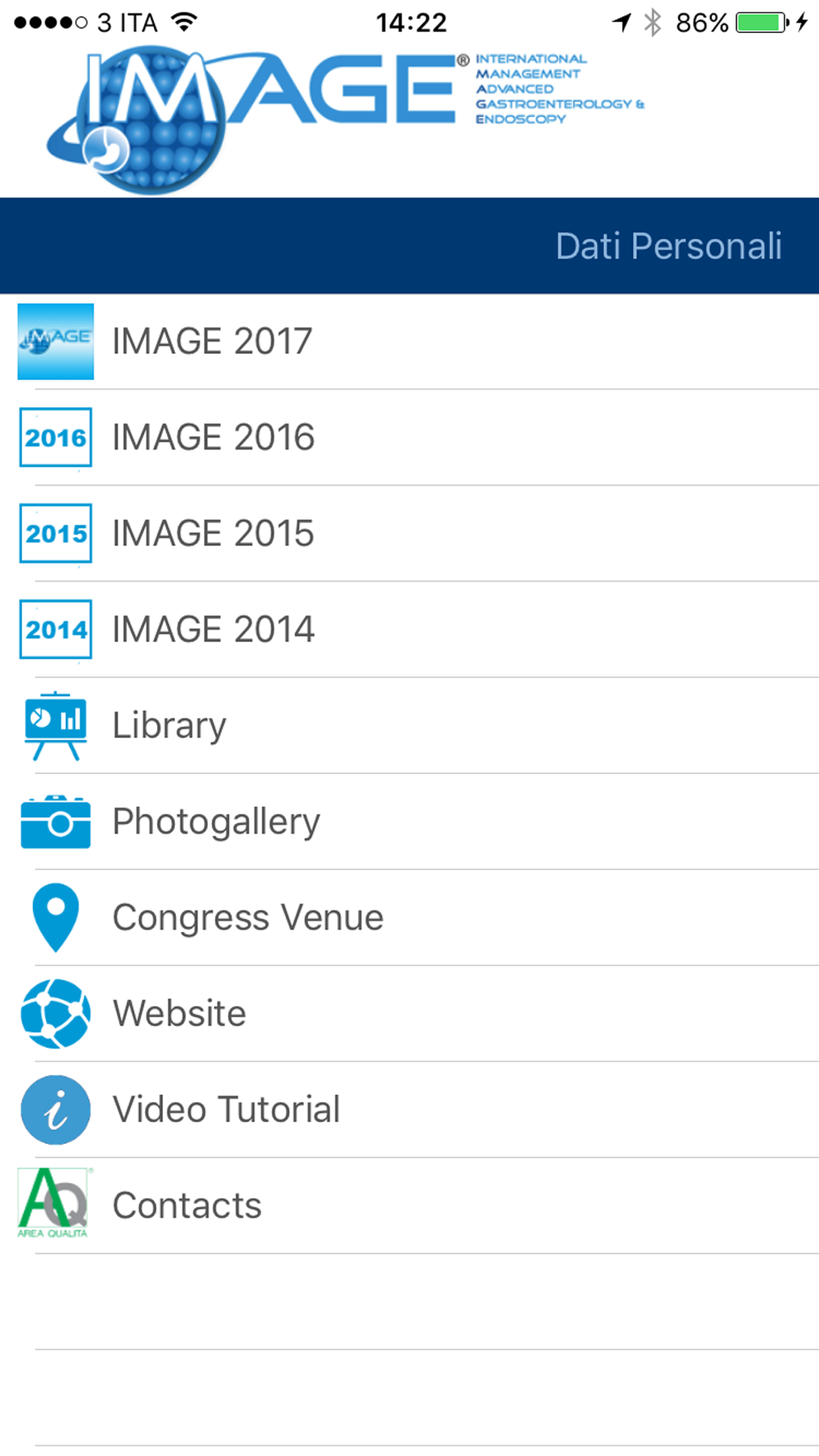This screenshot has width=819, height=1456.
Task: Open the IMAGE 2017 entry
Action: coord(409,341)
